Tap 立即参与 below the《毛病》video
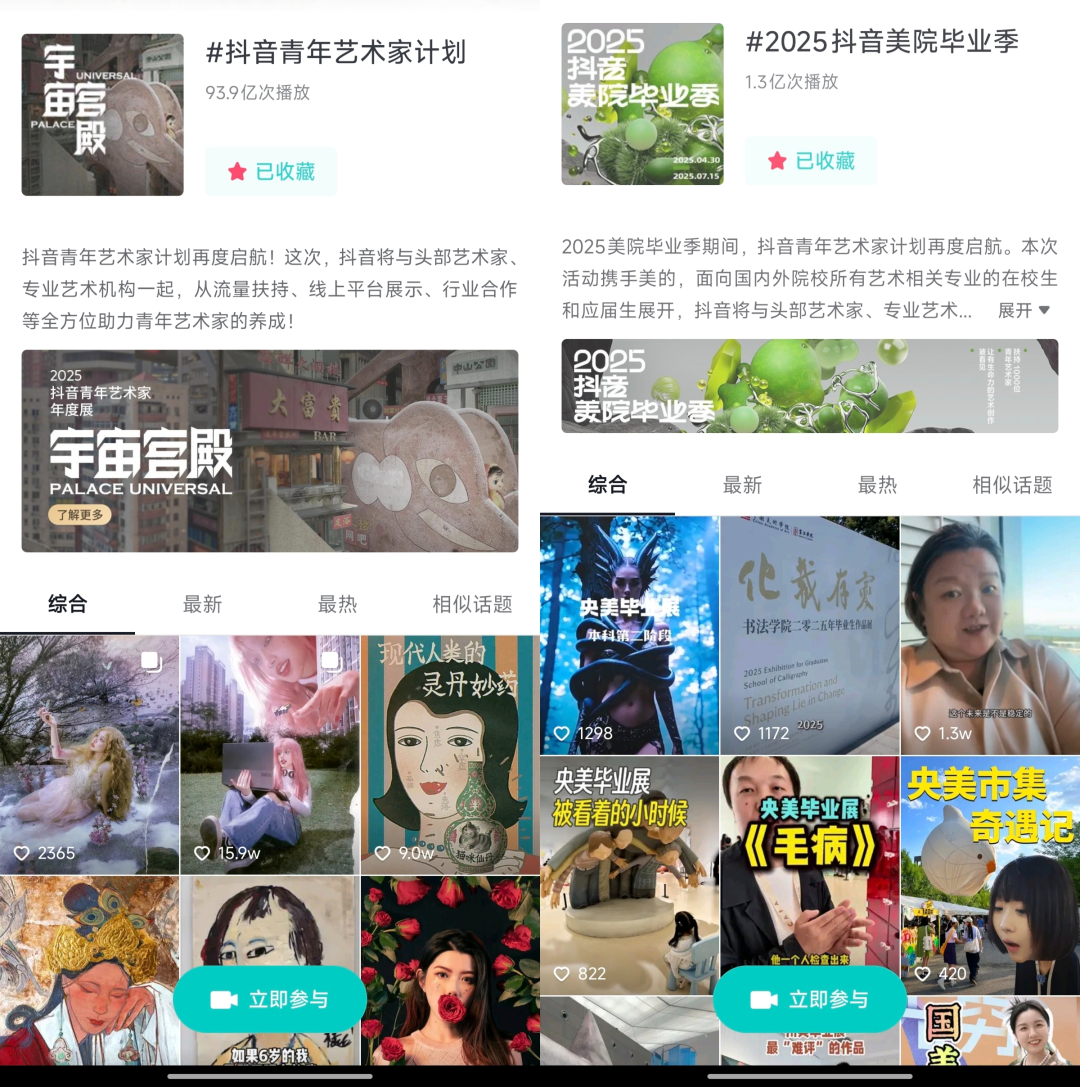This screenshot has height=1087, width=1080. click(810, 999)
